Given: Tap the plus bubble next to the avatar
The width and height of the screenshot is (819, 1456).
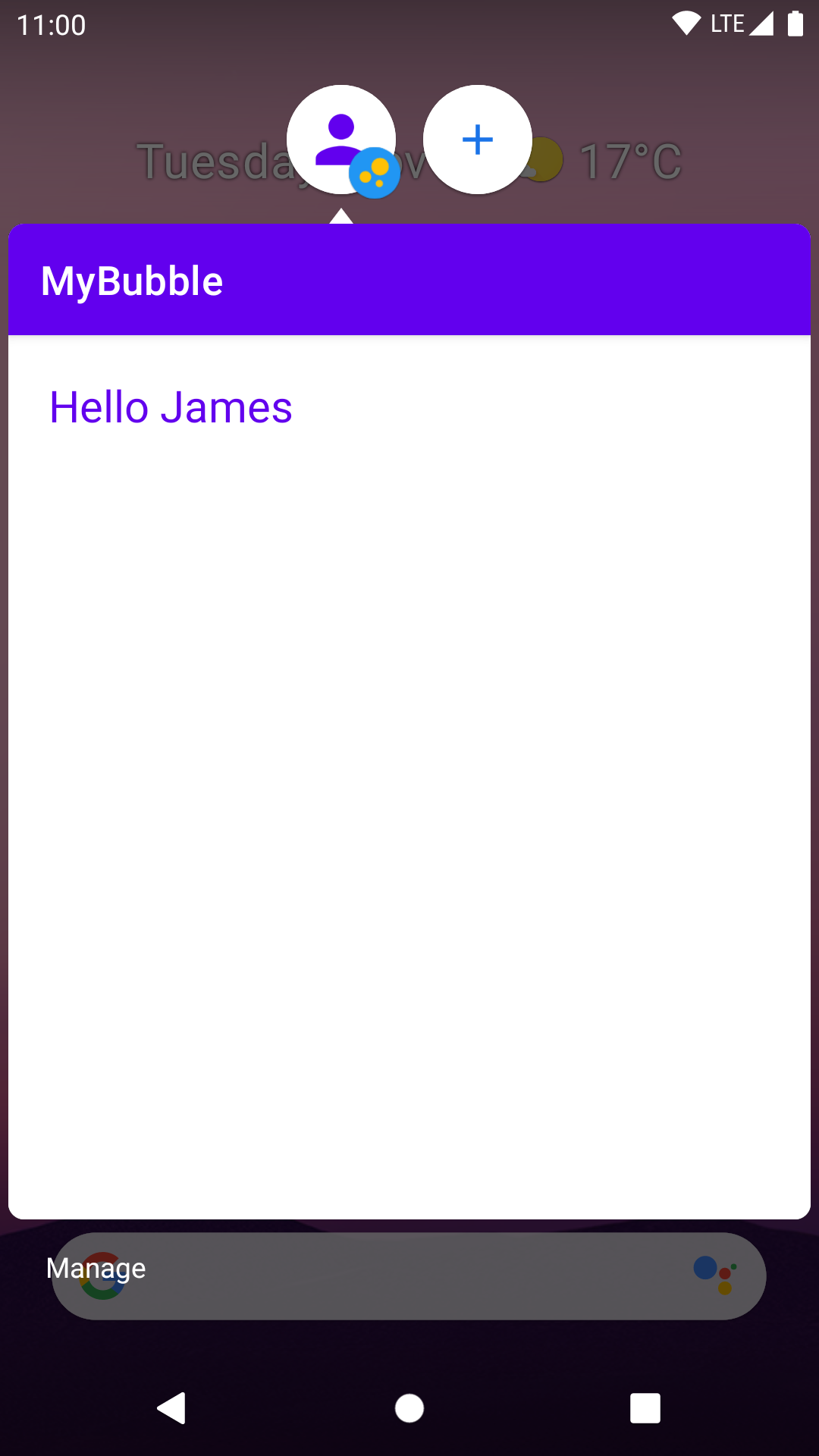Looking at the screenshot, I should click(477, 139).
